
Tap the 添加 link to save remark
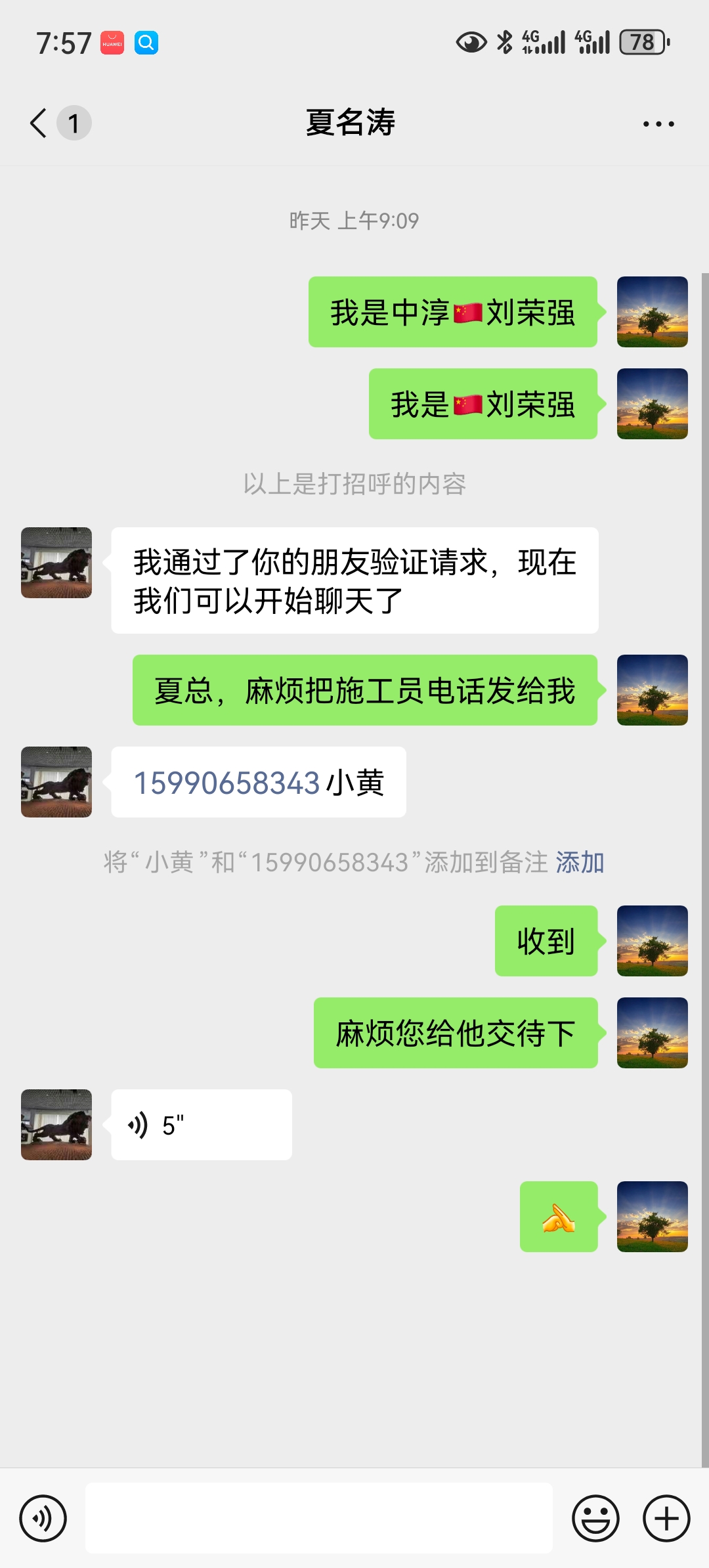[x=580, y=862]
